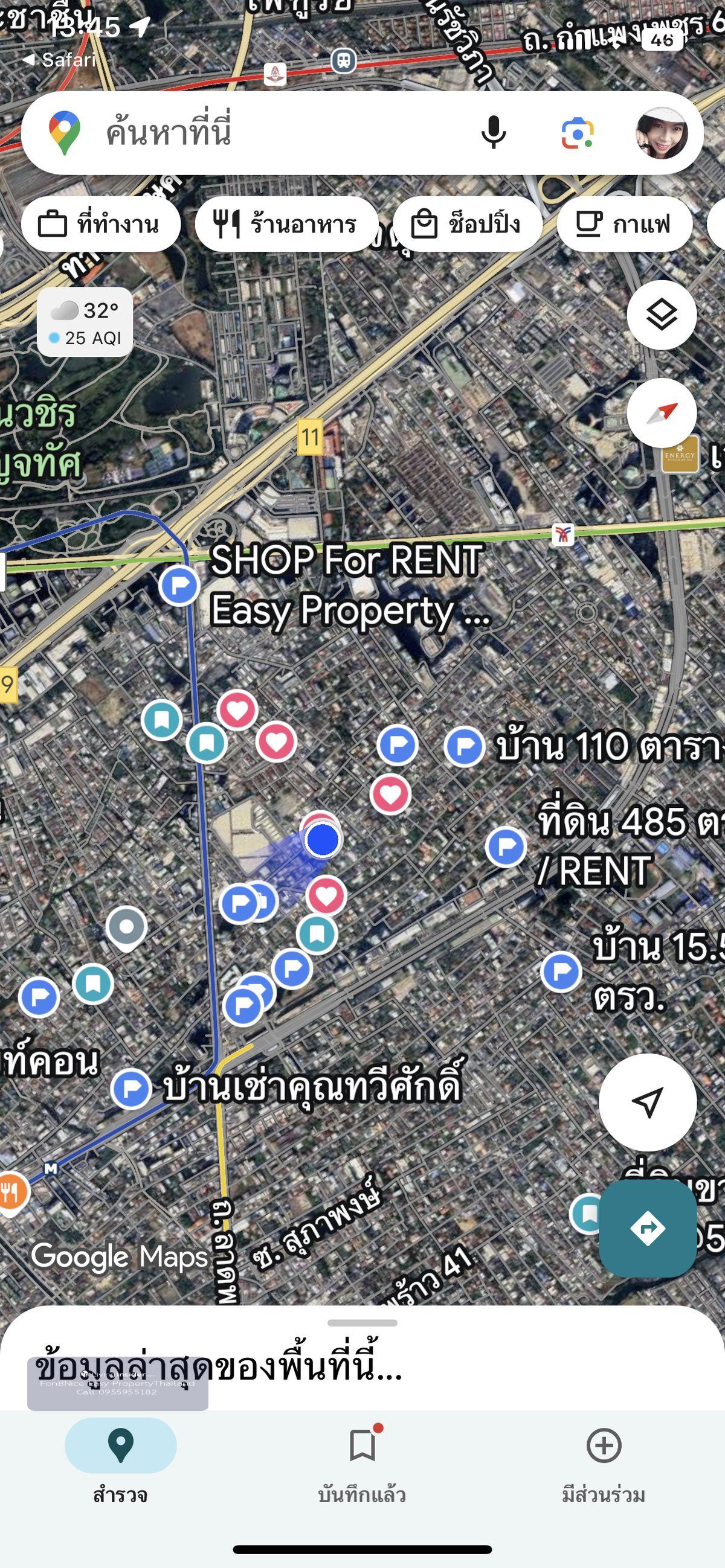Open the SHOP For RENT Easy Property pin
This screenshot has width=725, height=1568.
click(x=179, y=586)
